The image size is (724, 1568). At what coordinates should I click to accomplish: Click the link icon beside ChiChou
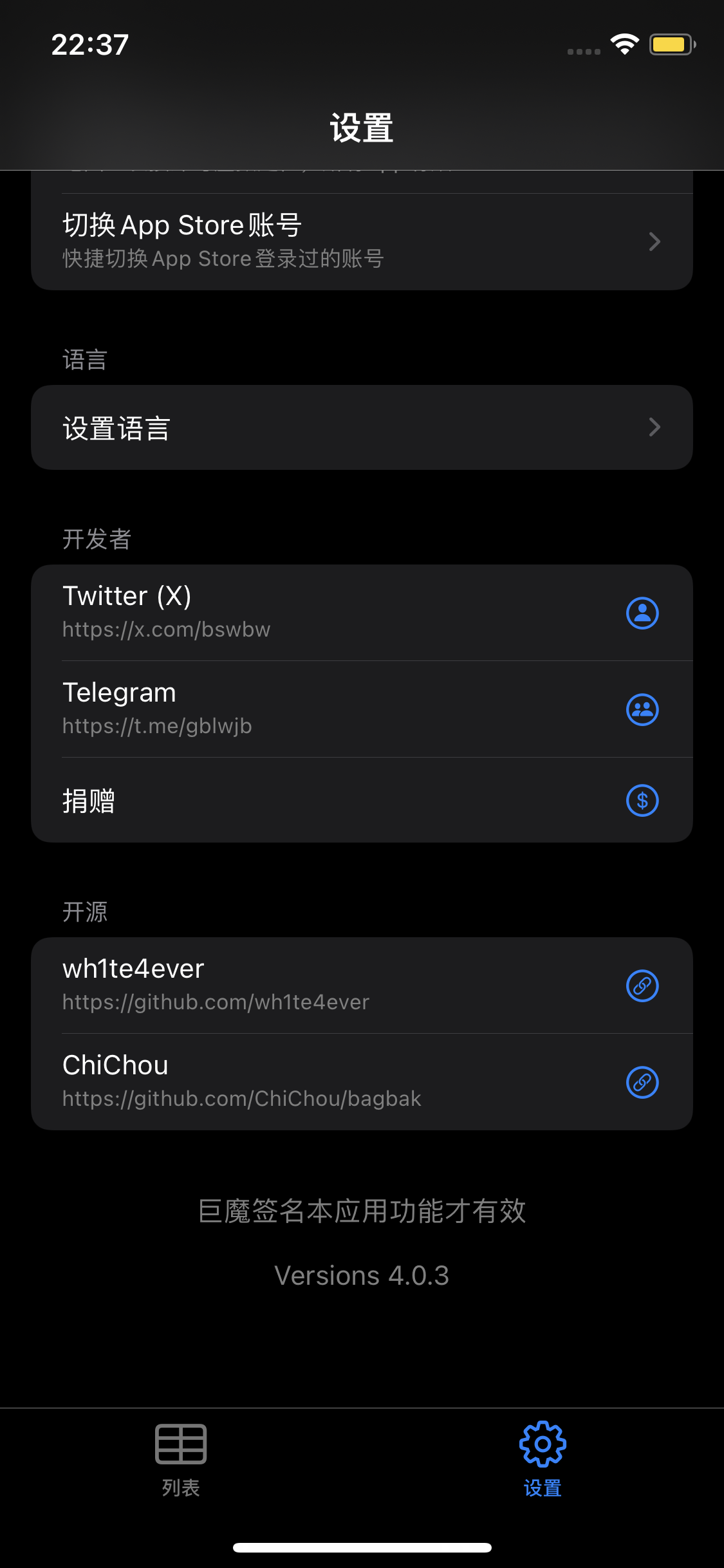642,1081
